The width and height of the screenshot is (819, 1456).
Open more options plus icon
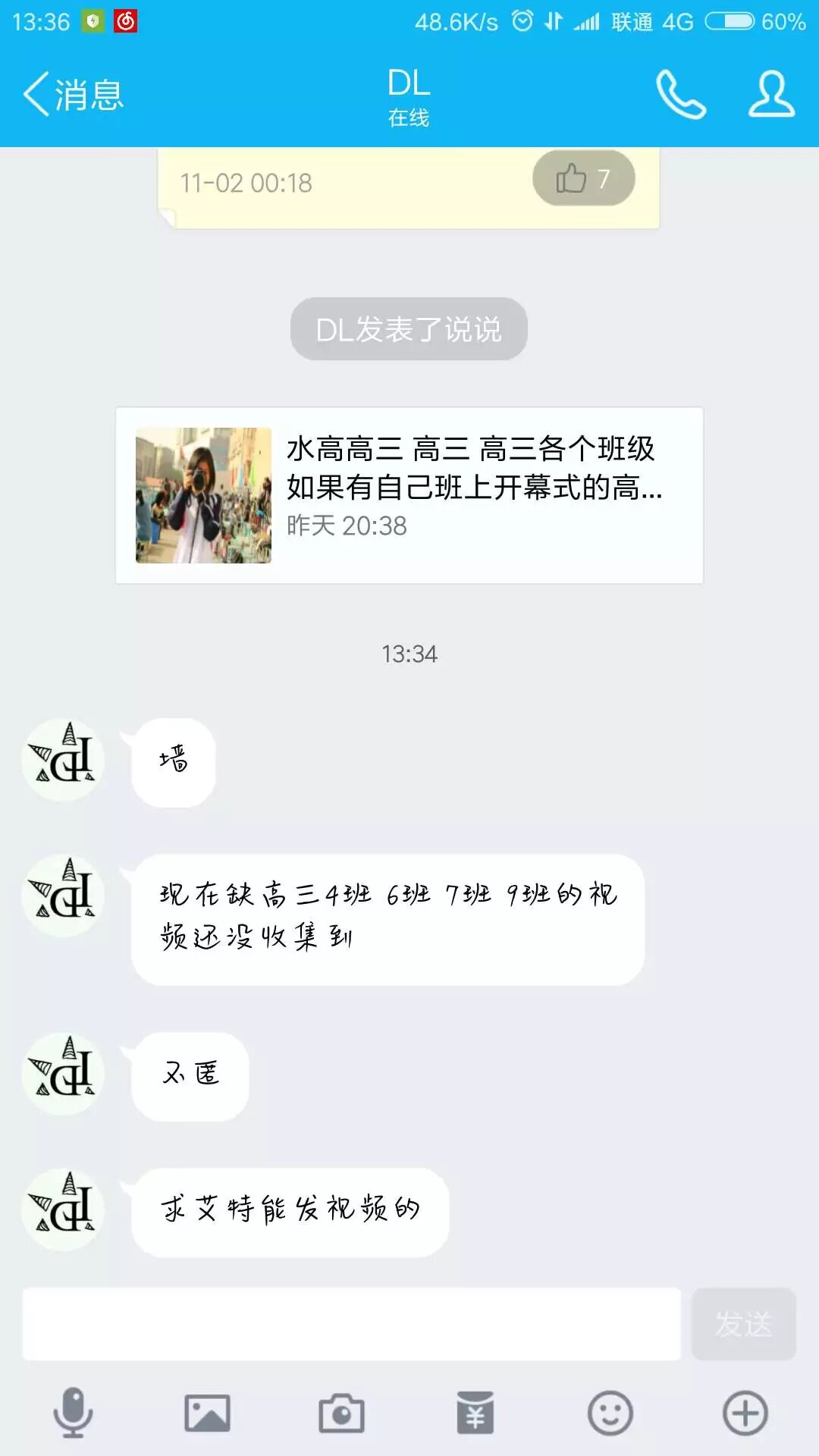click(745, 1414)
